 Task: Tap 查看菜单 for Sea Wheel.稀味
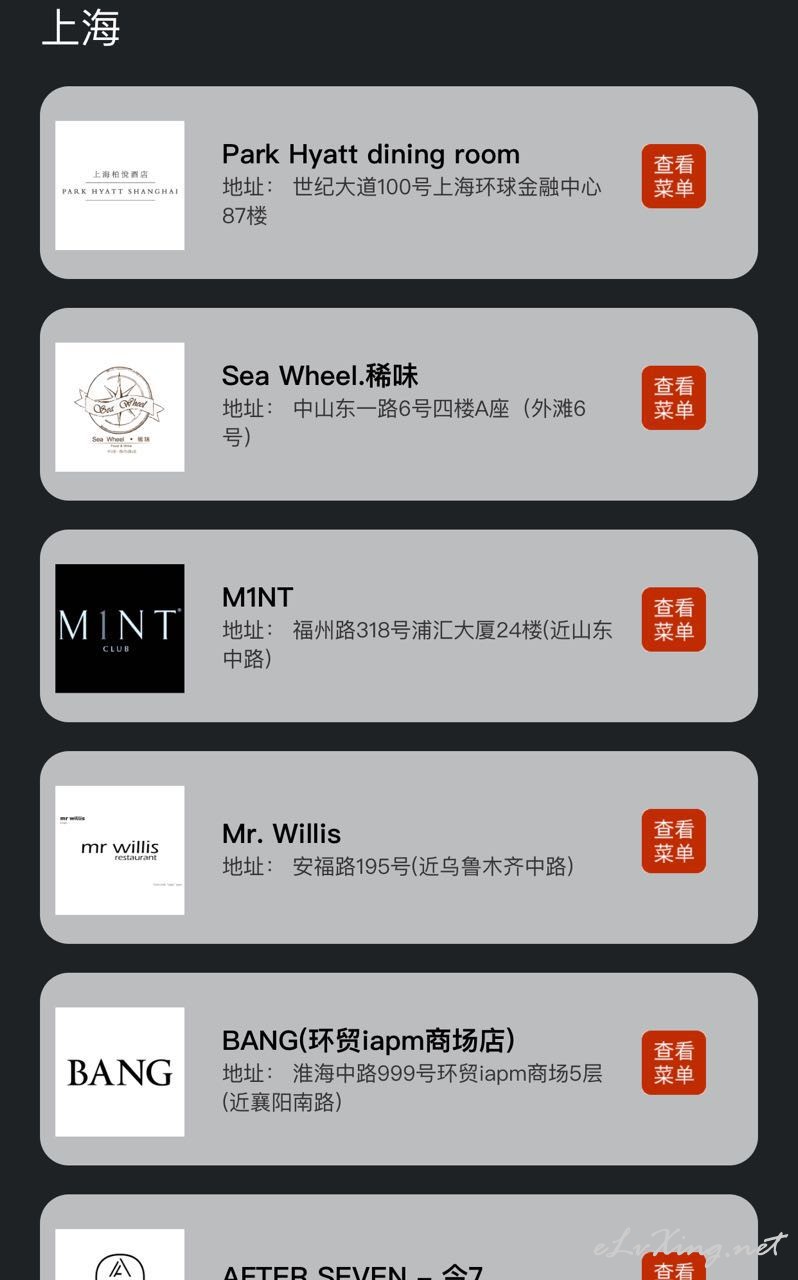click(673, 398)
